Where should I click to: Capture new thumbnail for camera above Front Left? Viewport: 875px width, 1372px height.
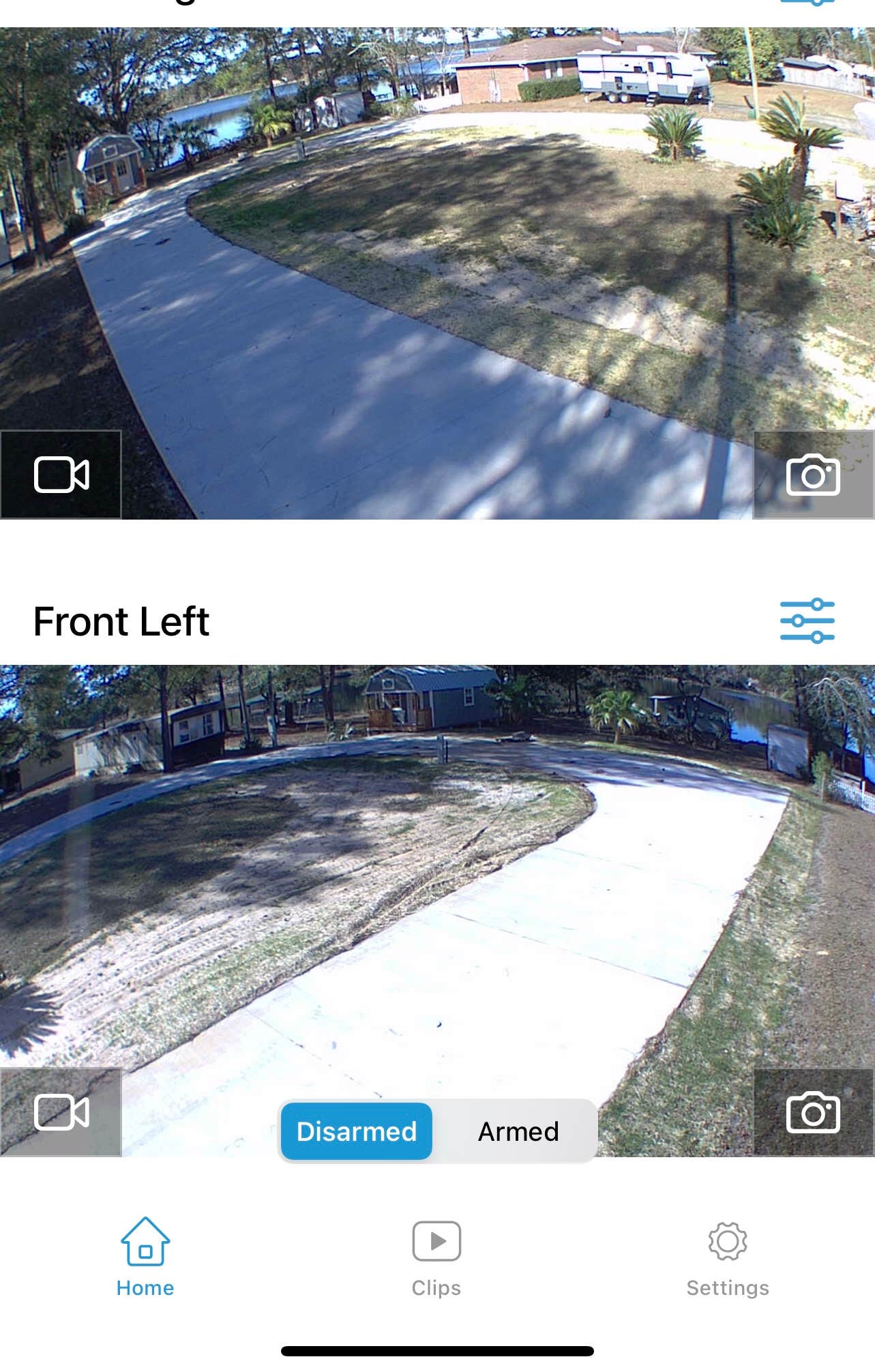813,475
